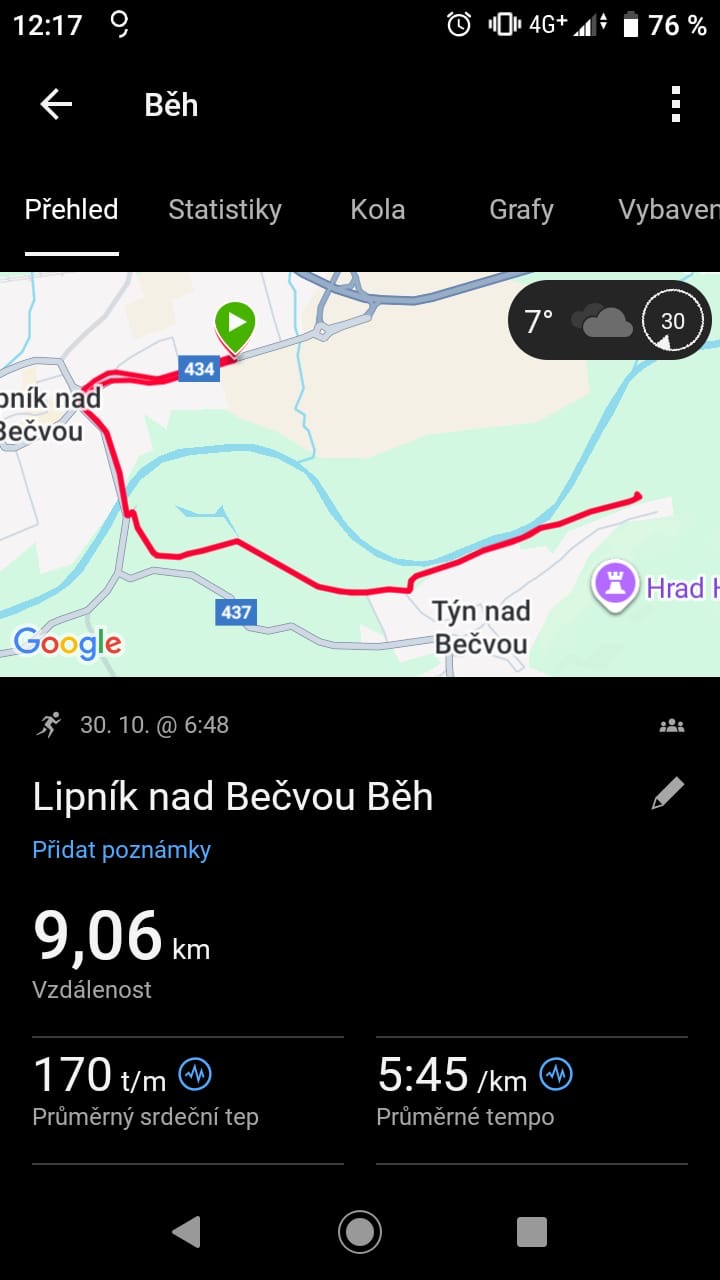Open the three-dot overflow menu
The height and width of the screenshot is (1280, 720).
click(676, 104)
